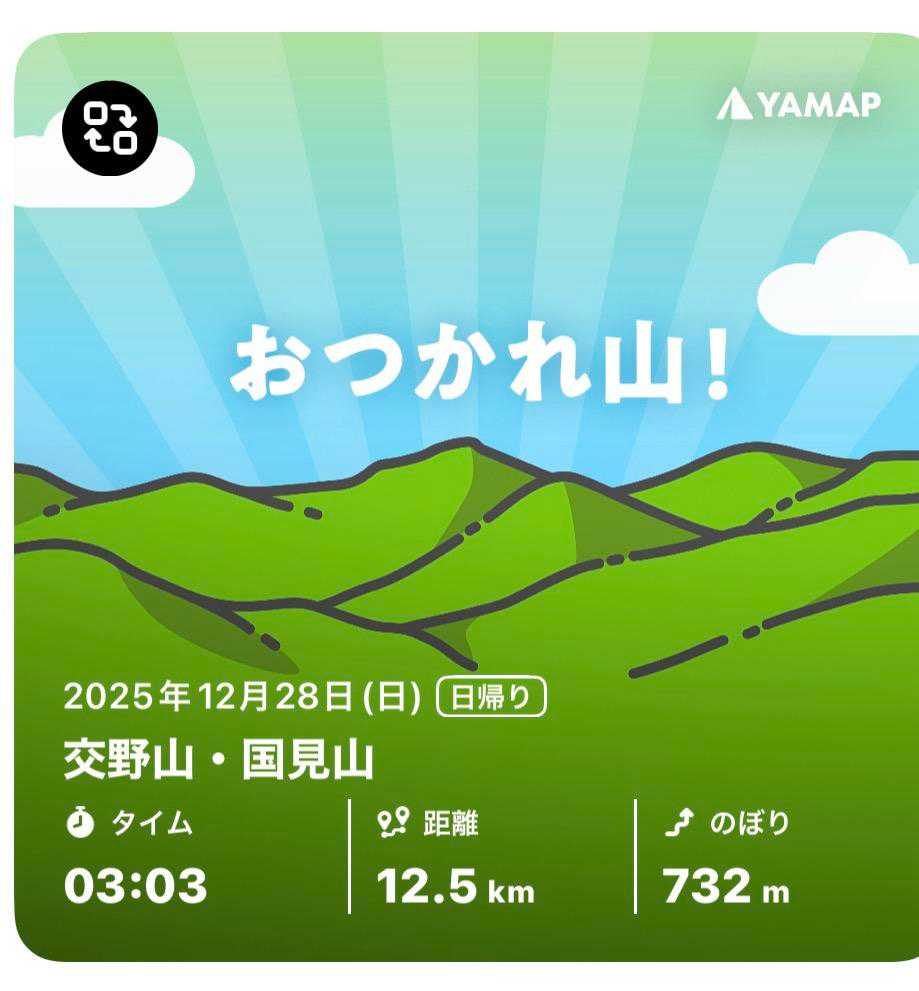This screenshot has width=919, height=991.
Task: Tap the black swap-layout icon on the card
Action: [110, 129]
